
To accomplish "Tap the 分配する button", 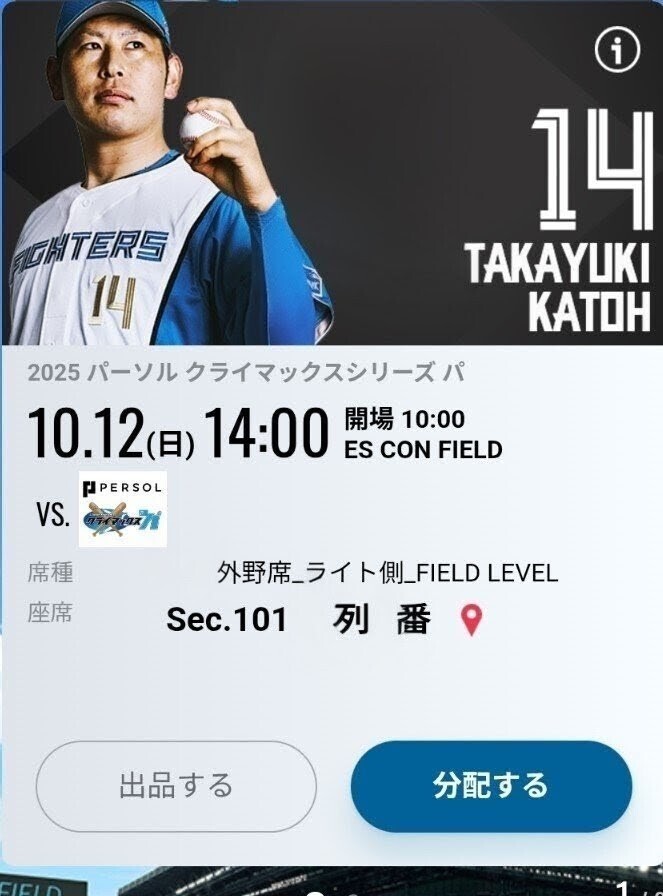I will pos(491,786).
